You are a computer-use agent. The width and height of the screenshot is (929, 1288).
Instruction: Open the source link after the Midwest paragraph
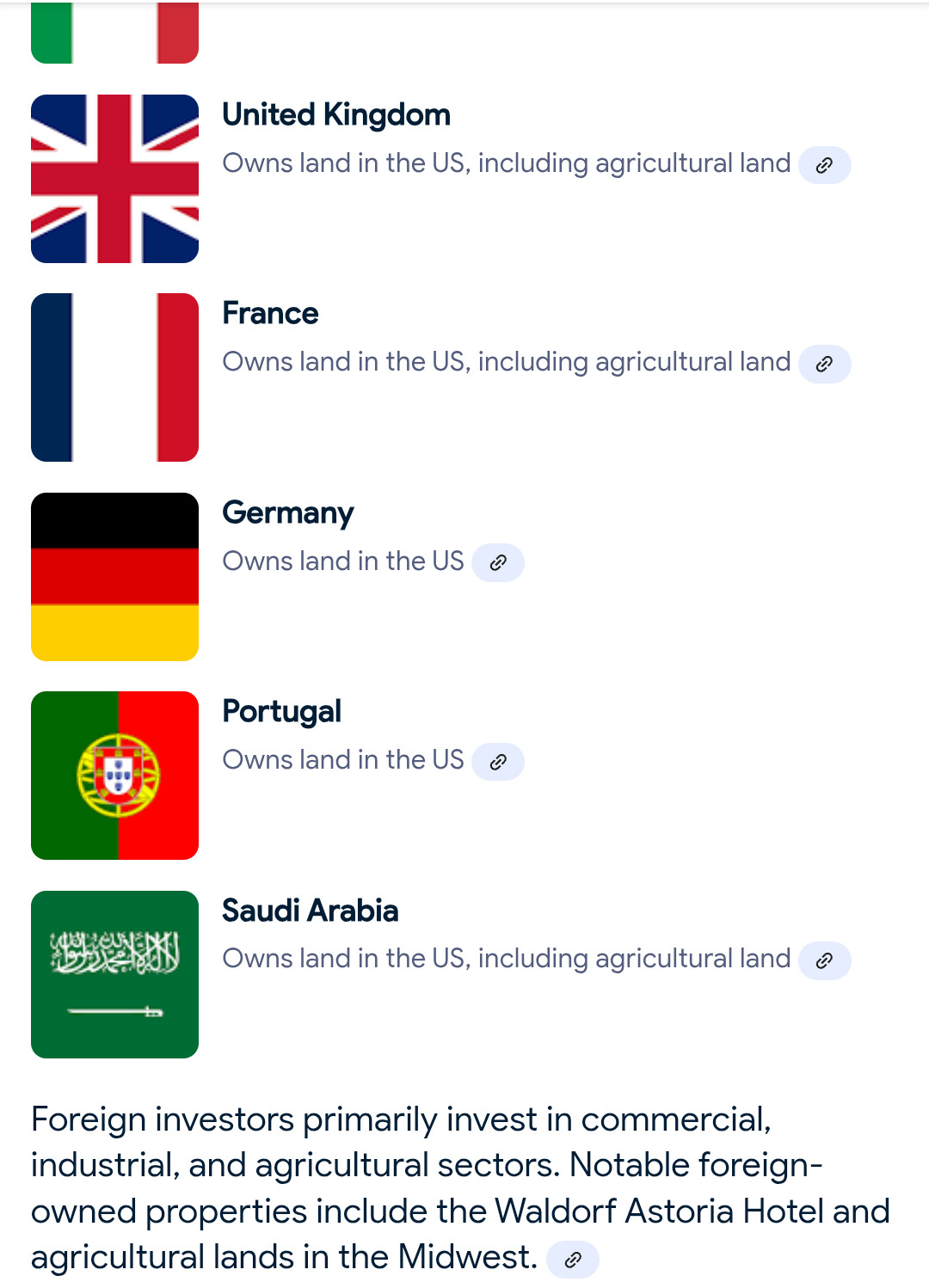pyautogui.click(x=573, y=1260)
